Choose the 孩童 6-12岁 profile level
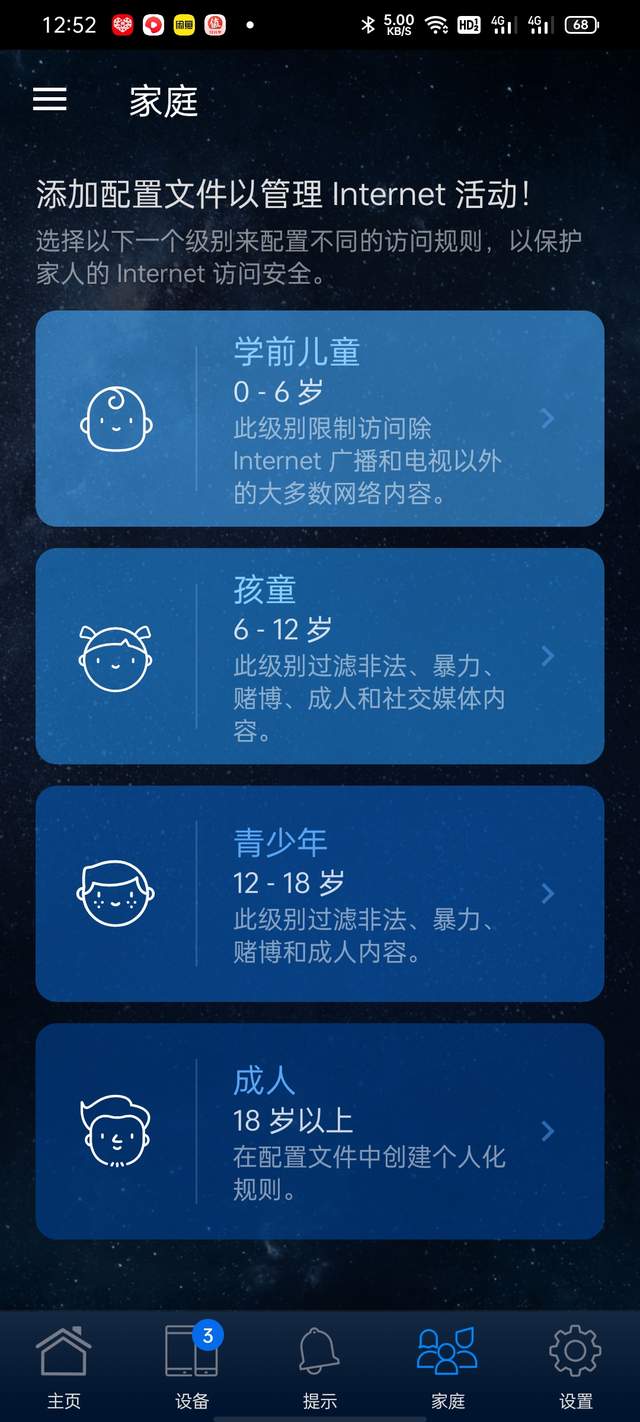This screenshot has width=640, height=1422. (320, 656)
